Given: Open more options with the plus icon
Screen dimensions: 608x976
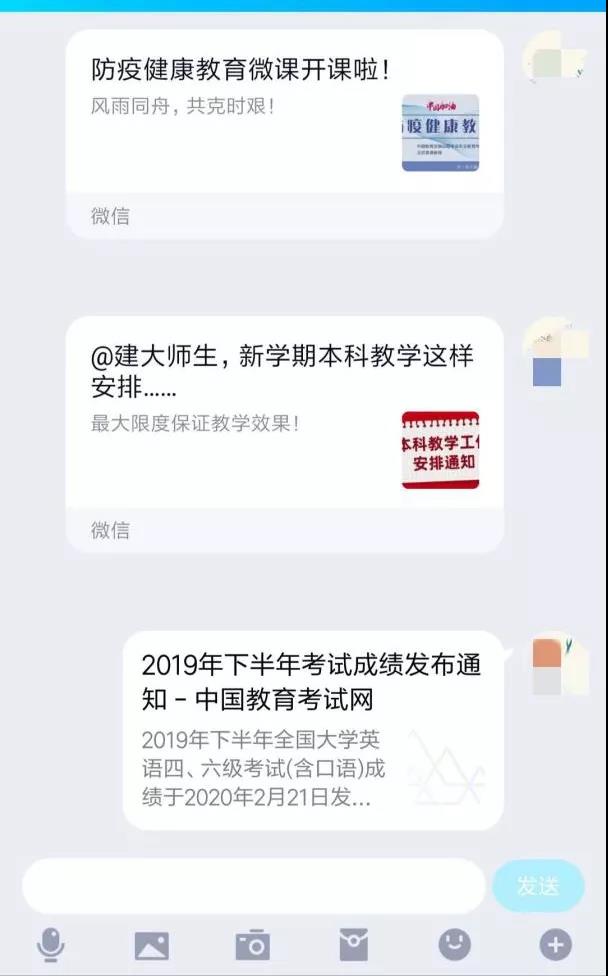Looking at the screenshot, I should tap(555, 944).
